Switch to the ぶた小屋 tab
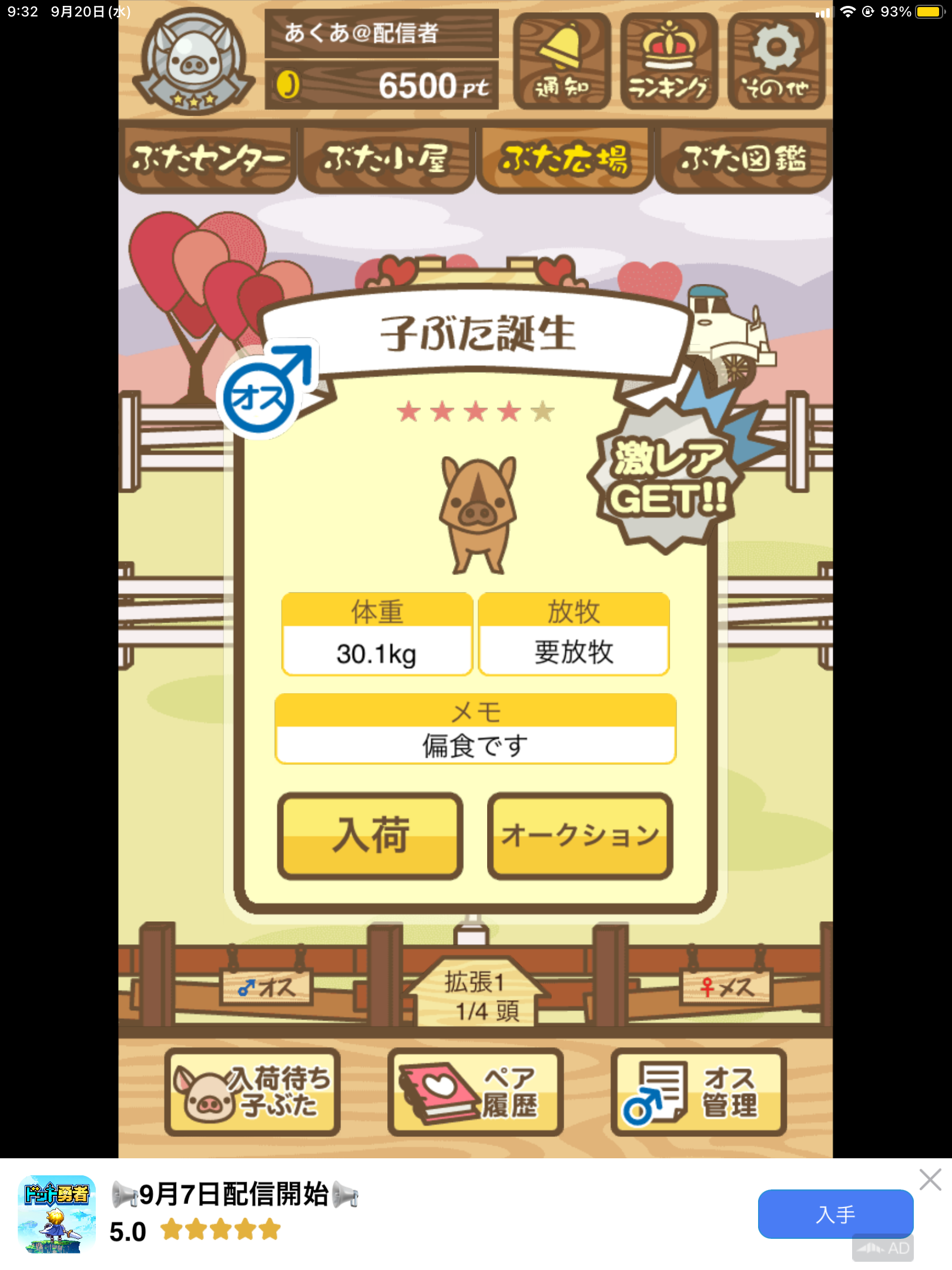The width and height of the screenshot is (952, 1270). click(x=386, y=159)
